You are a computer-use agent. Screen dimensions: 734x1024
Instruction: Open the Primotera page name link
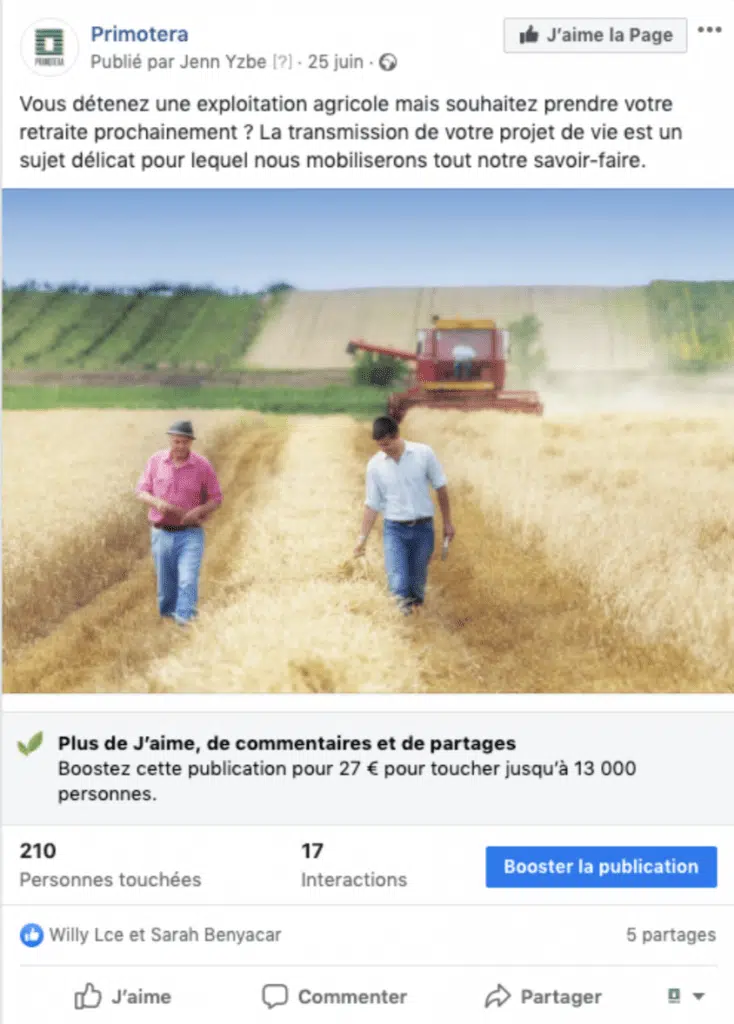pyautogui.click(x=139, y=35)
